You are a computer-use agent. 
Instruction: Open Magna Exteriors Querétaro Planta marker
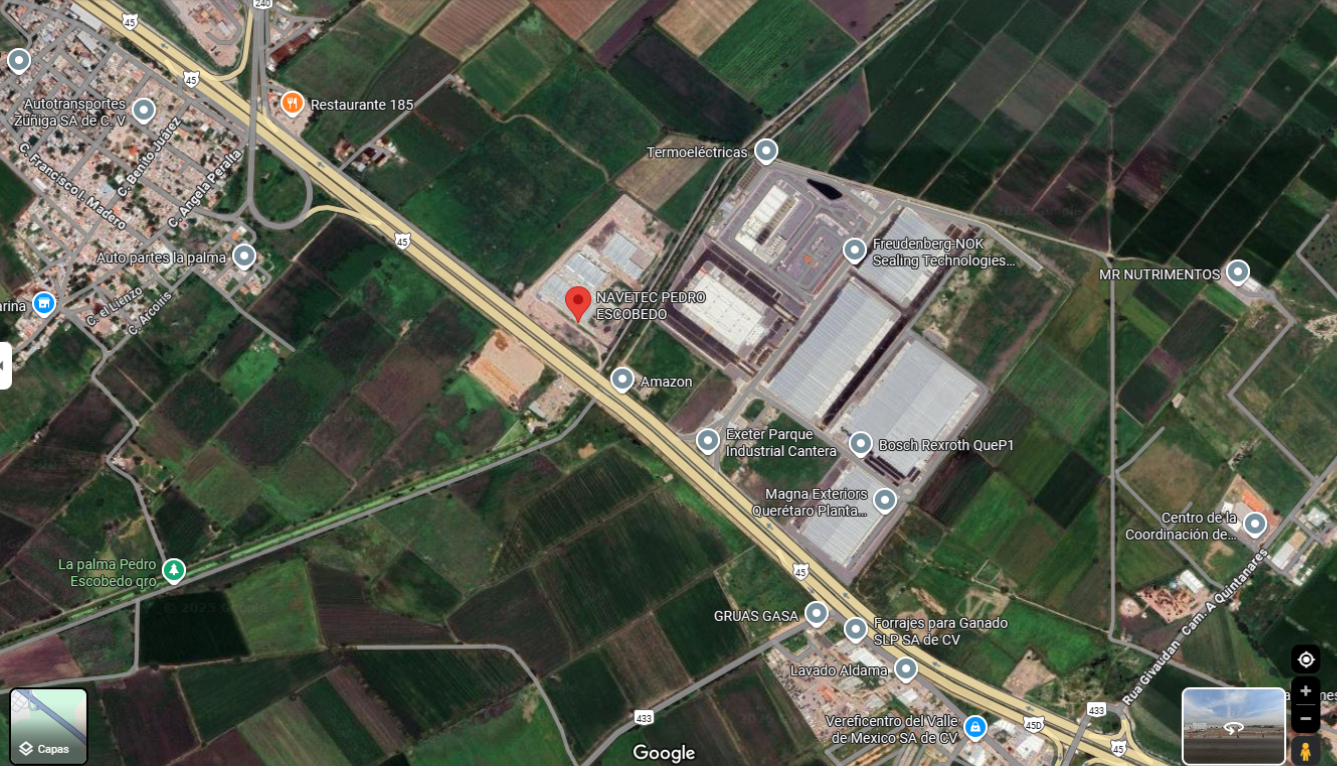point(885,499)
